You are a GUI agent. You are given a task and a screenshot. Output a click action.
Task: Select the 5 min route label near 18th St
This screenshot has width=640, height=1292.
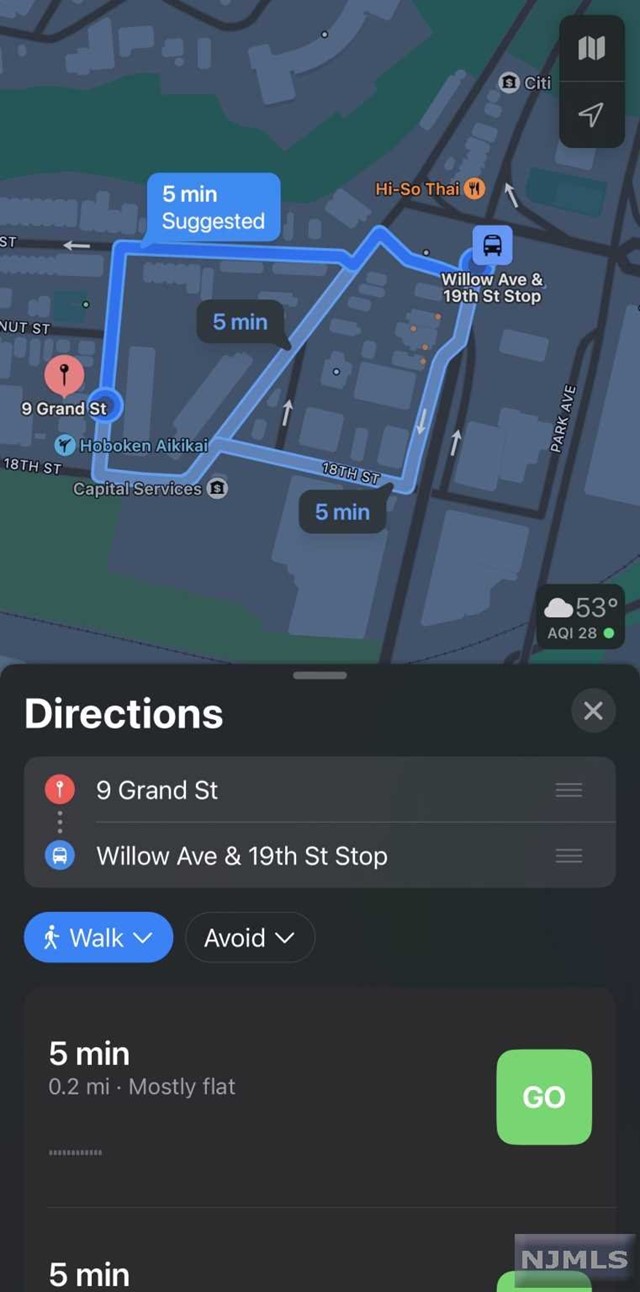click(x=343, y=512)
